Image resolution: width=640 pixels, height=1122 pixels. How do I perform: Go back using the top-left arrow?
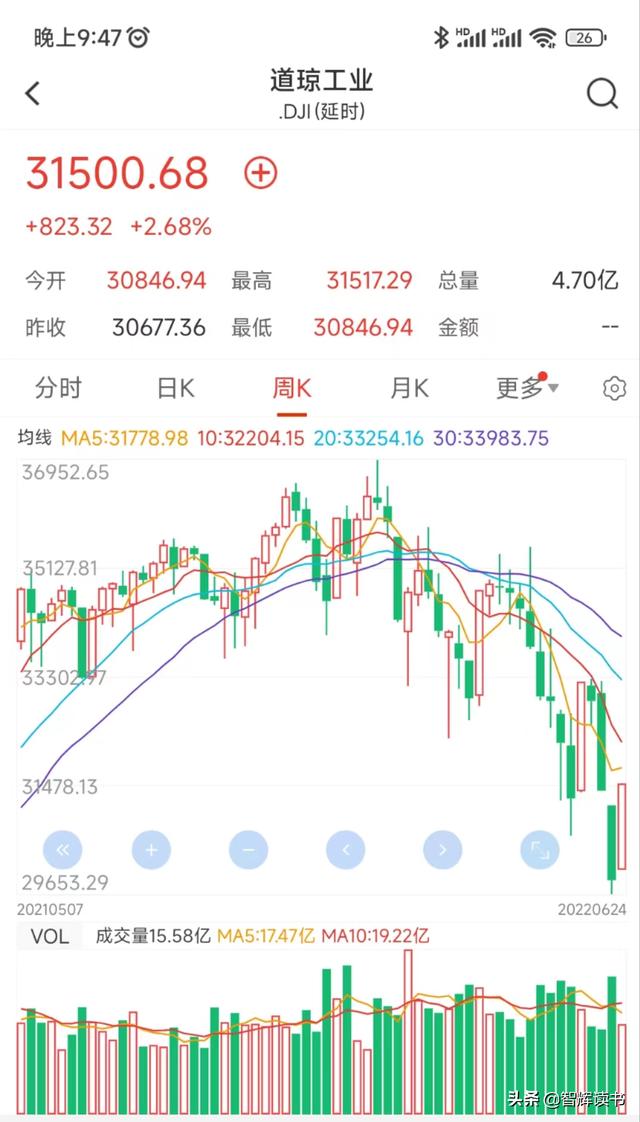33,94
